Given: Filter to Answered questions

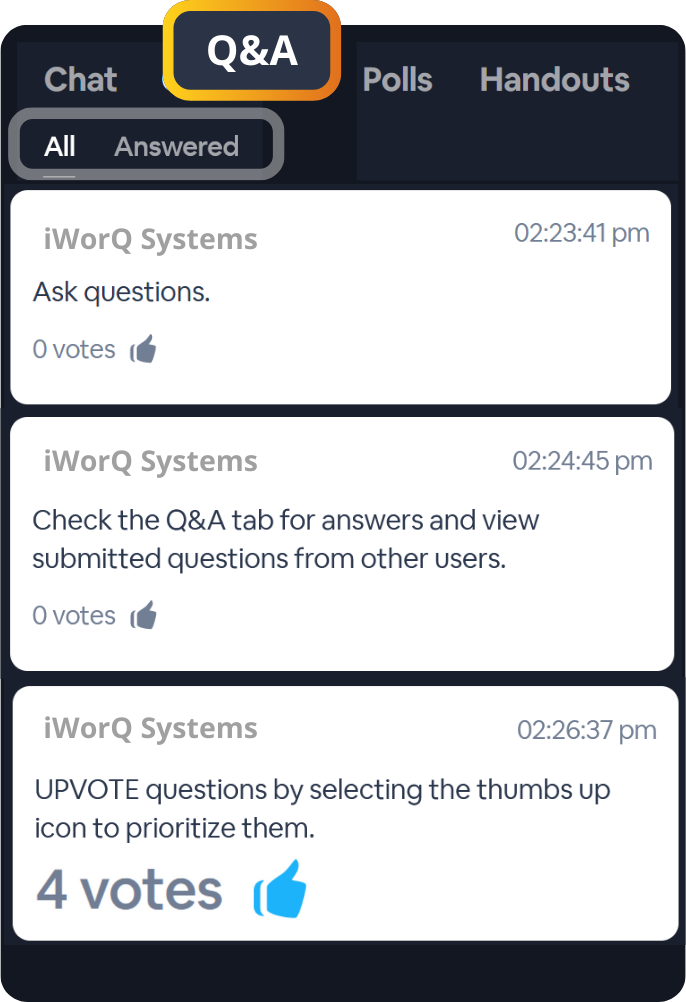Looking at the screenshot, I should tap(176, 147).
